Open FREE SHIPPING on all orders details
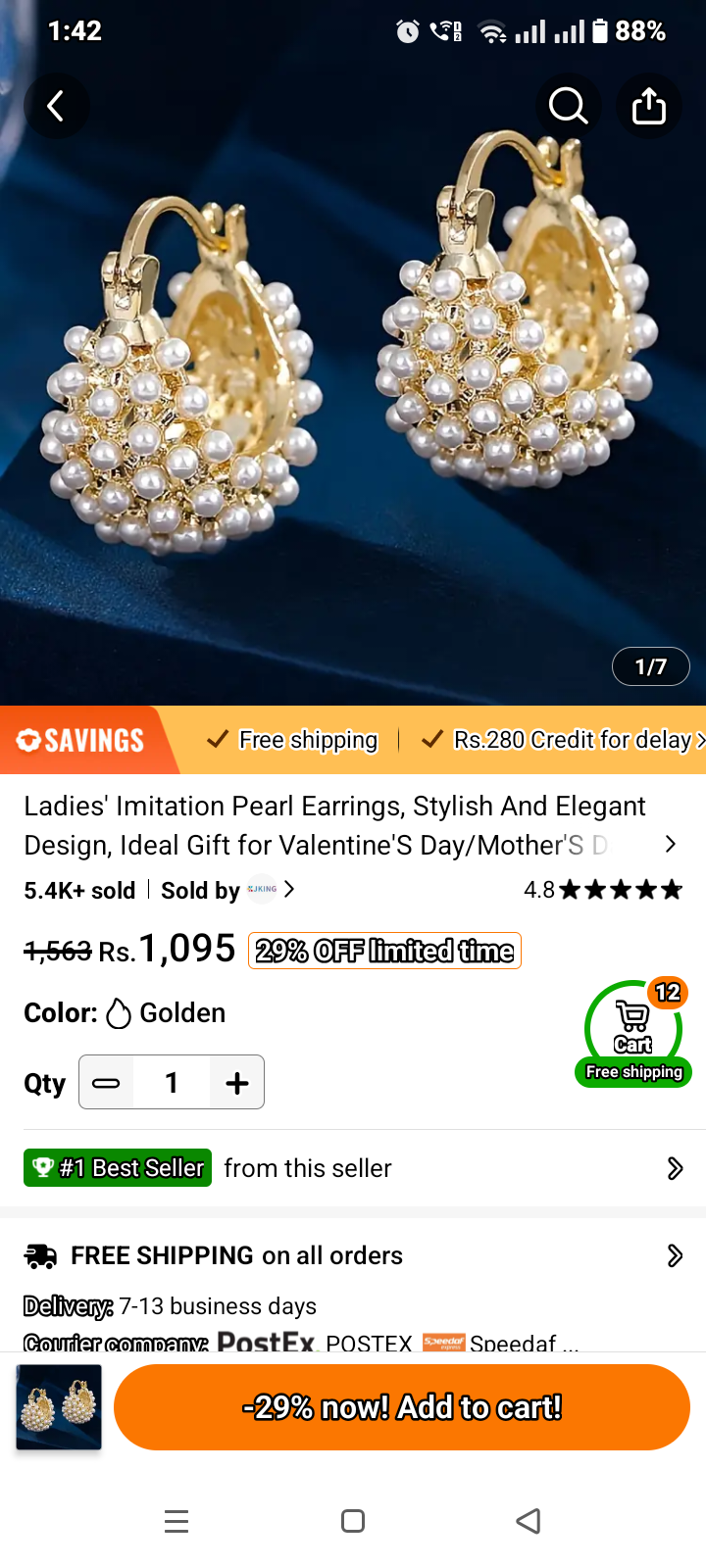This screenshot has height=1568, width=706. click(x=353, y=1255)
